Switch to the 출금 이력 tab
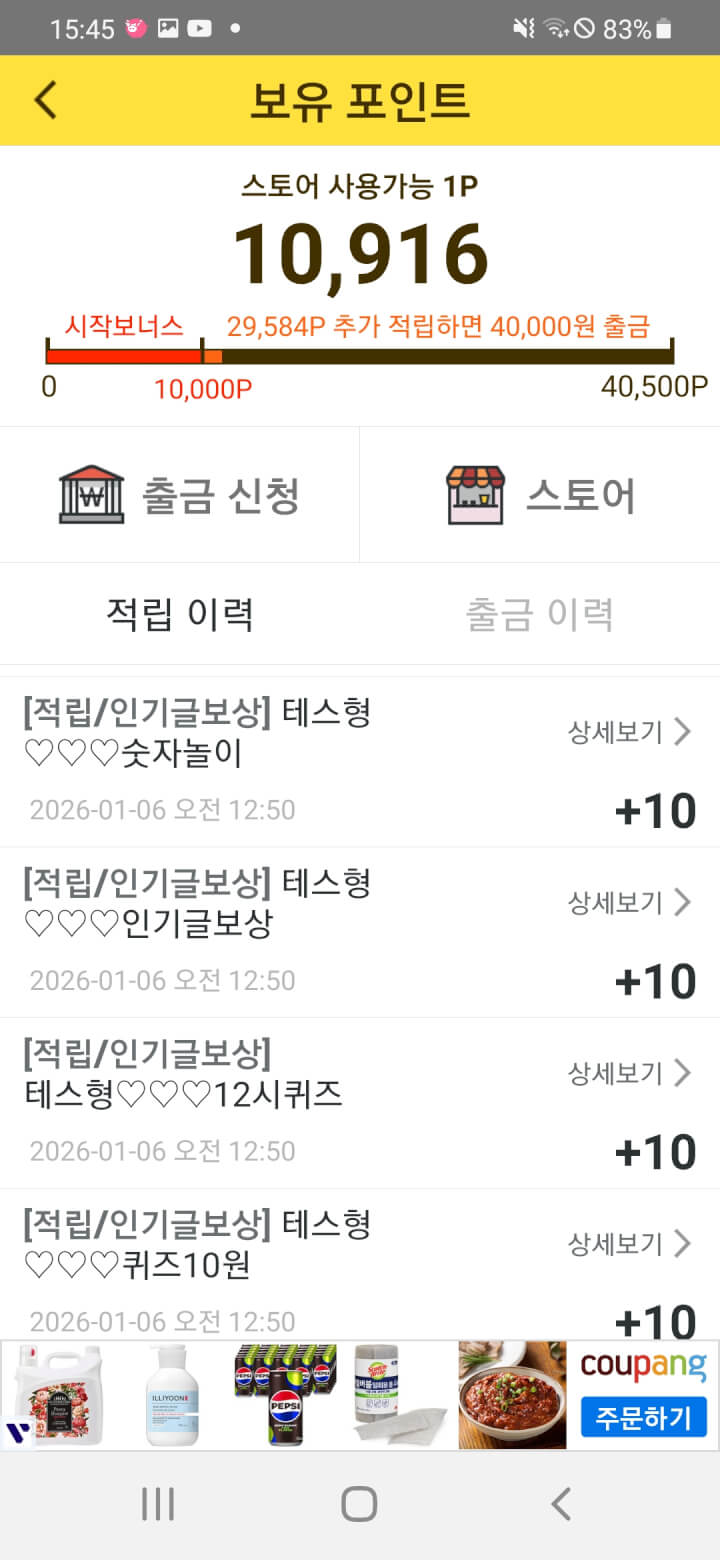720x1560 pixels. point(539,614)
